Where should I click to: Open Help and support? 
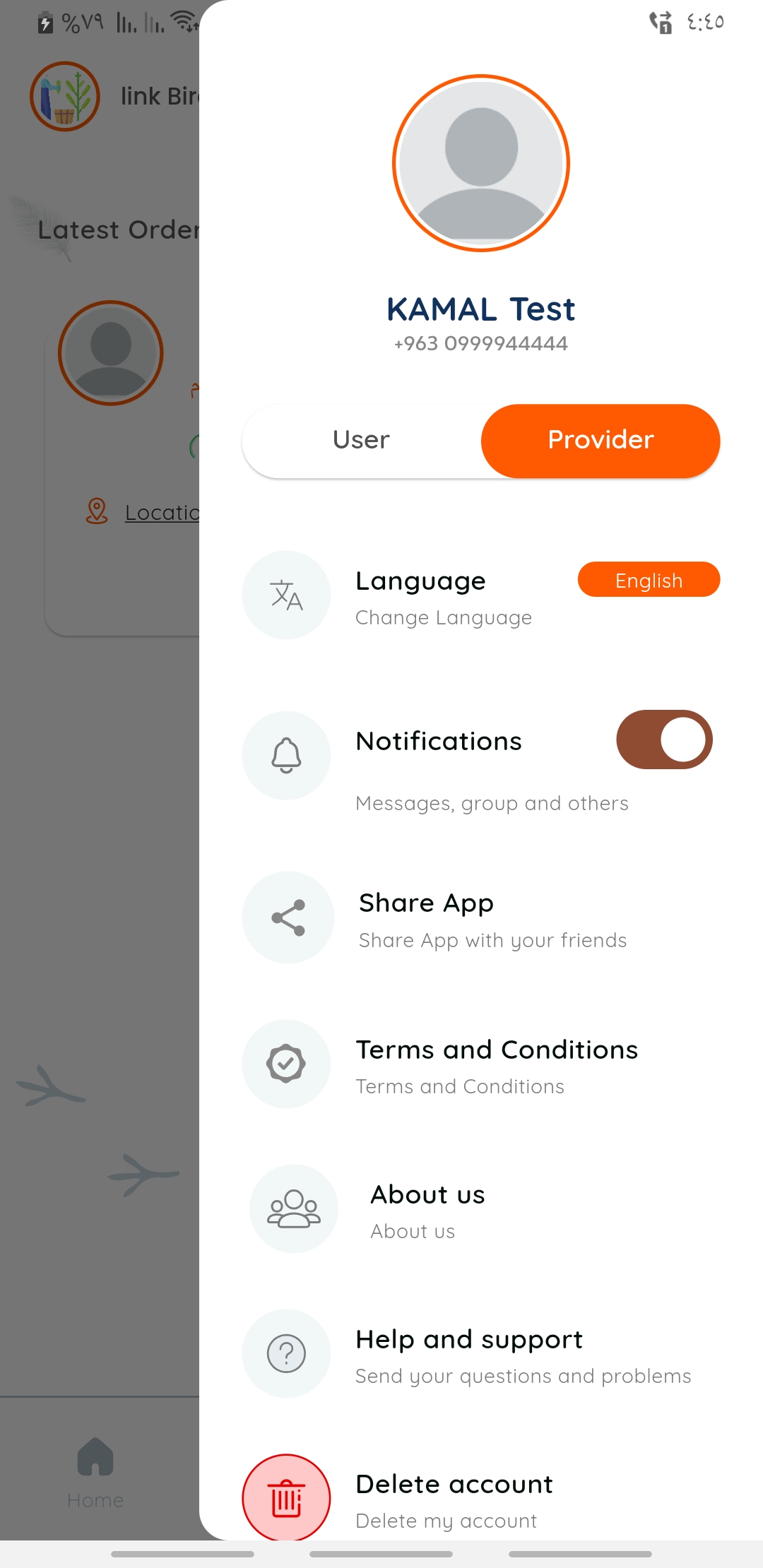[480, 1354]
